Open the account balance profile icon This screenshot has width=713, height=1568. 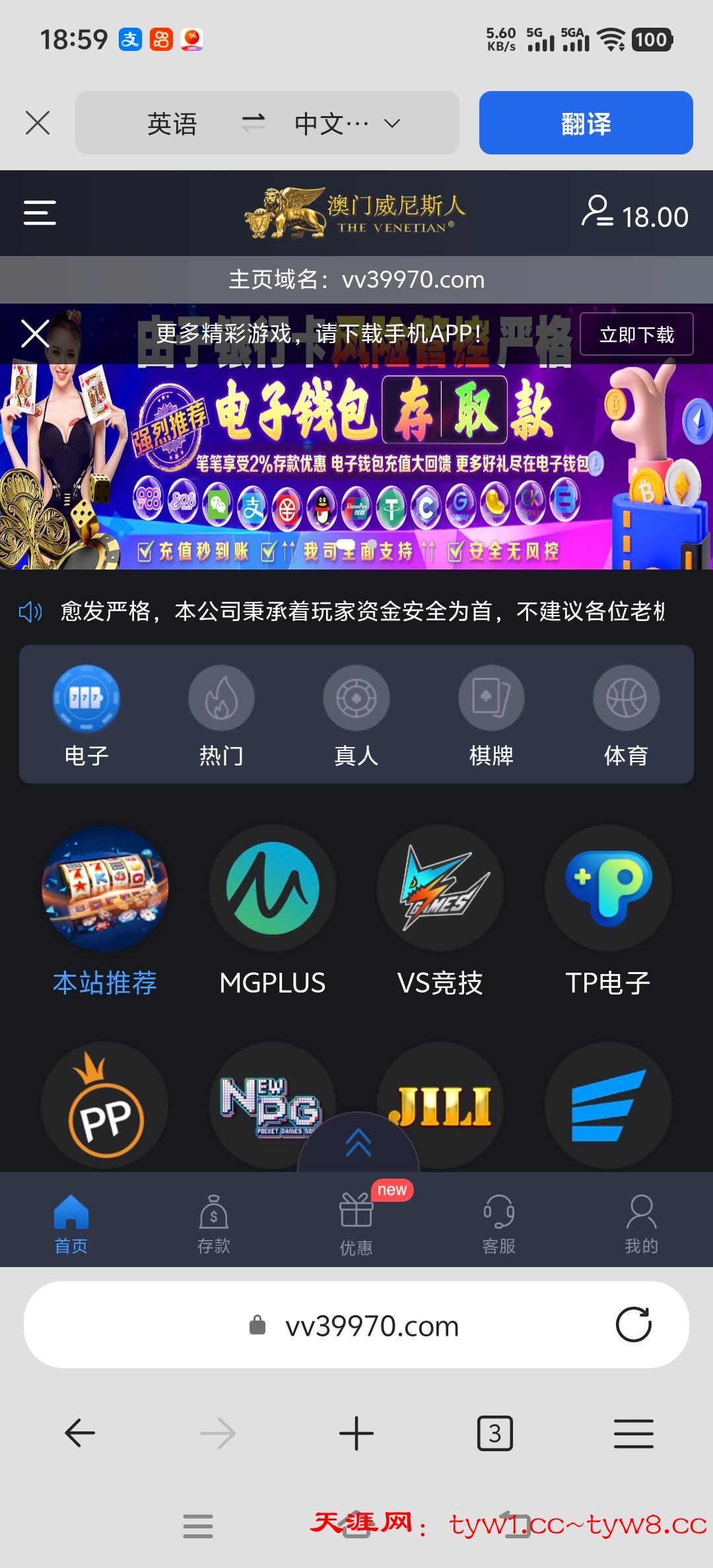coord(597,212)
